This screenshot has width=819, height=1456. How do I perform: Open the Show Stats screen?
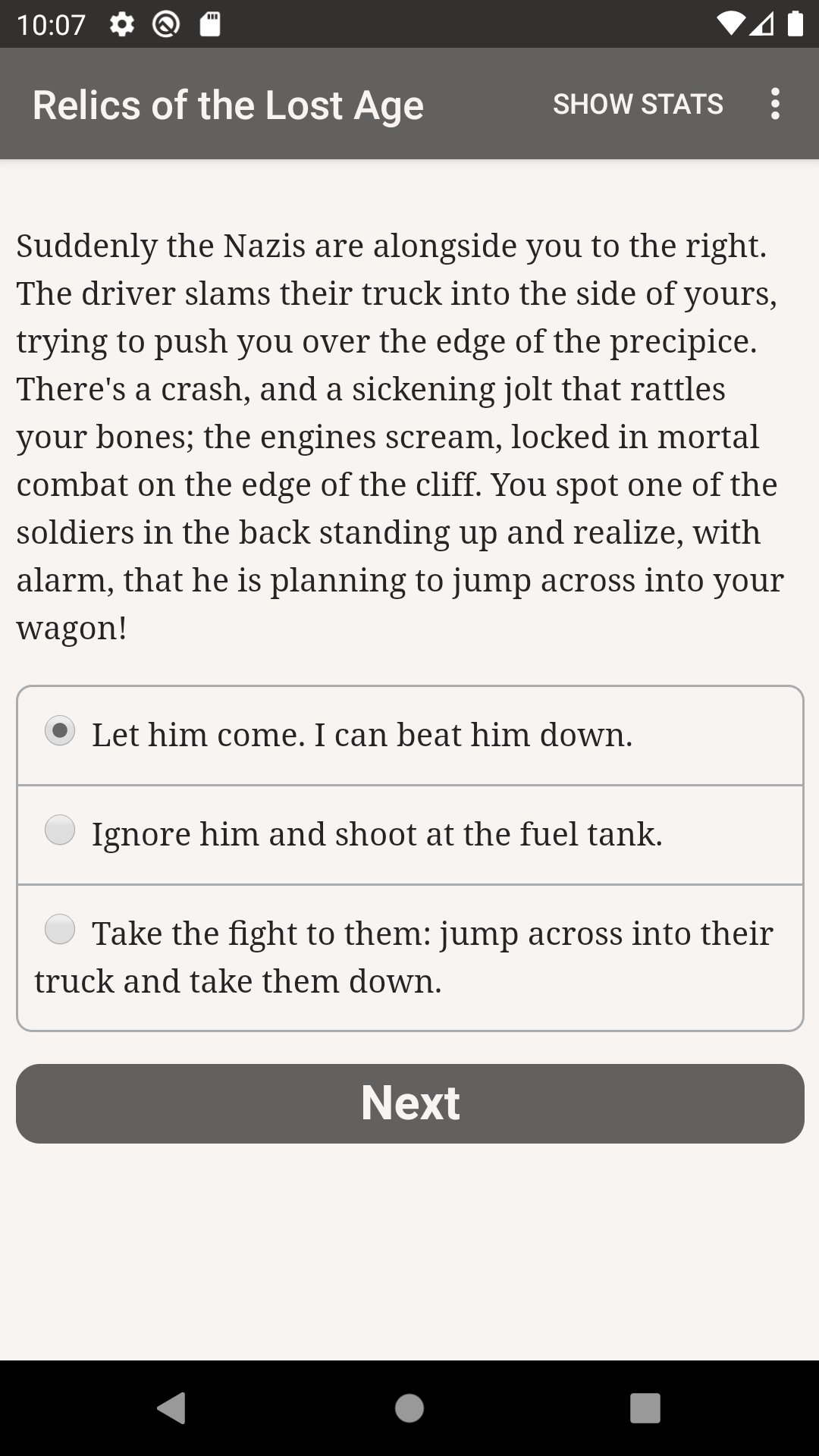click(x=638, y=104)
